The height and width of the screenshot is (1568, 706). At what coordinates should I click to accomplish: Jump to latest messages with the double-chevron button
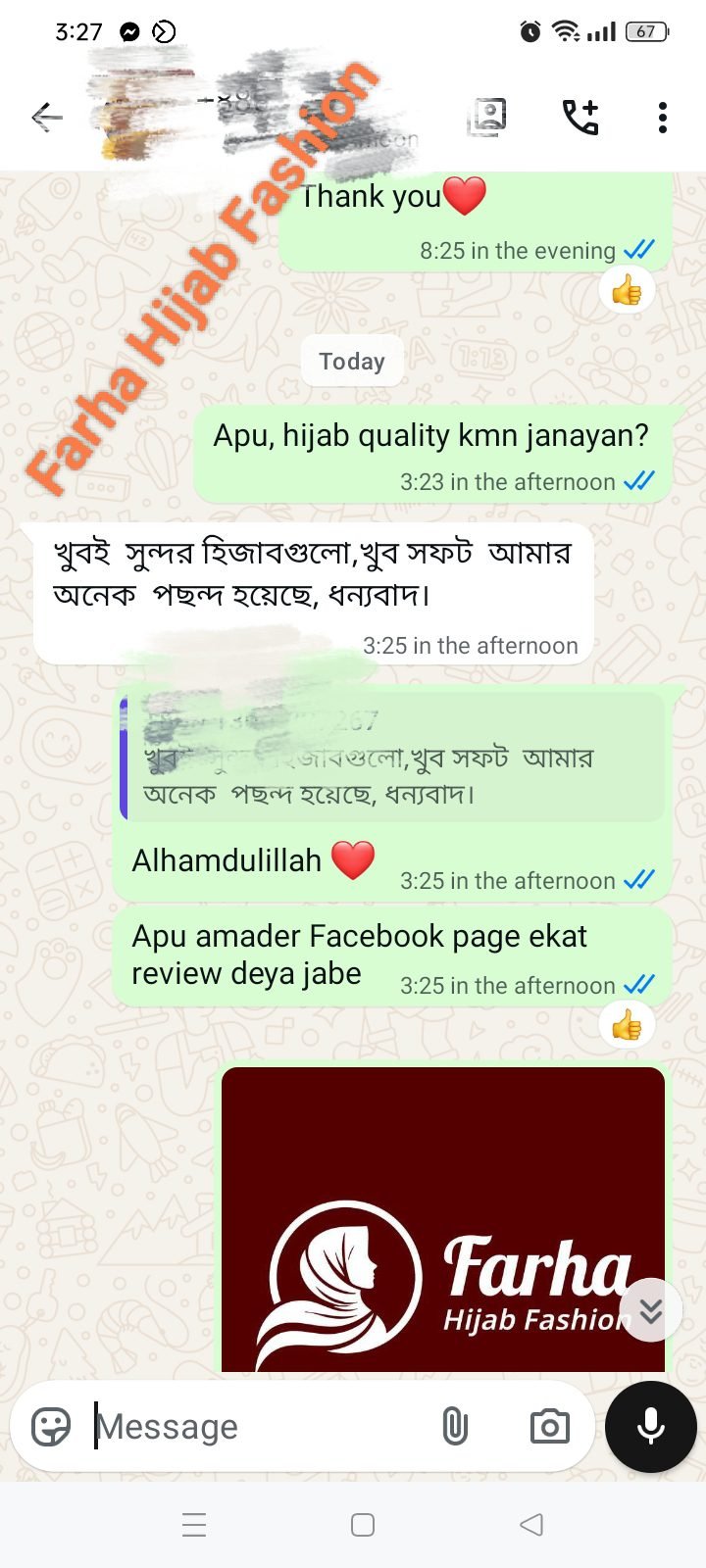point(651,1310)
